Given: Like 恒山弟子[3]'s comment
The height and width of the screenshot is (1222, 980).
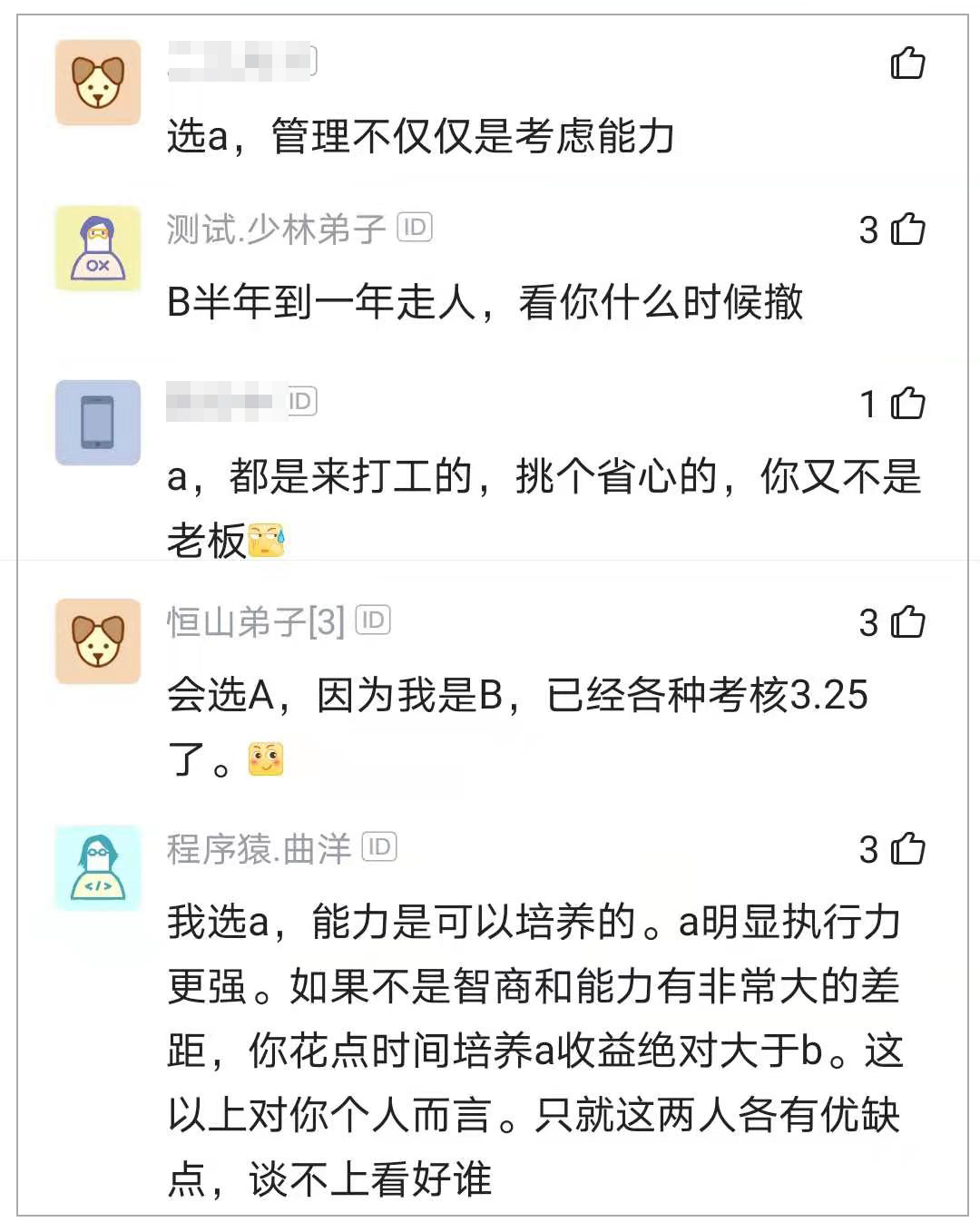Looking at the screenshot, I should click(907, 622).
